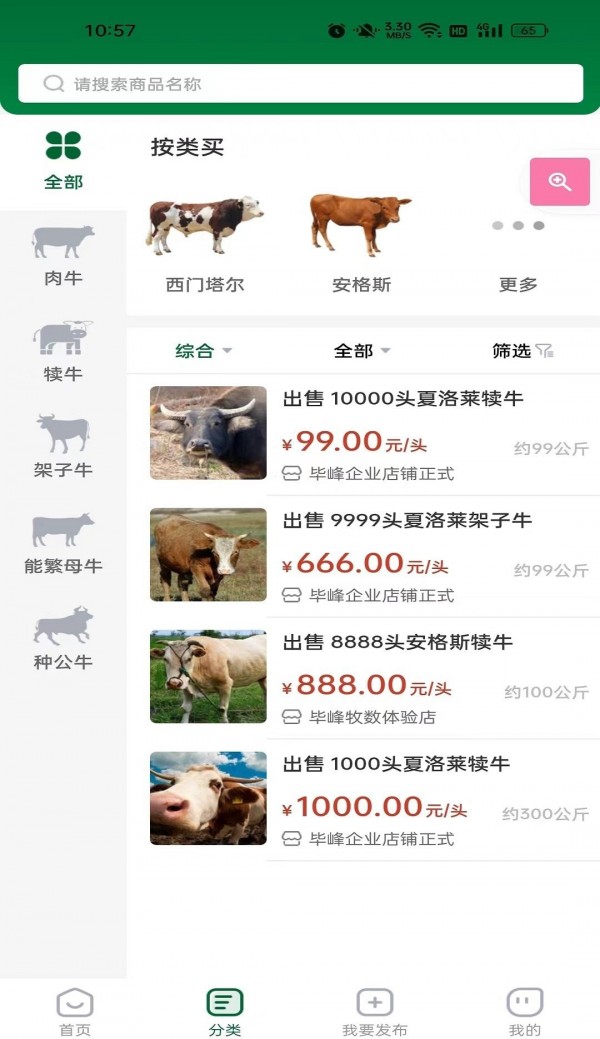The height and width of the screenshot is (1039, 600).
Task: Choose the 西门塔尔 breed tile
Action: coord(205,245)
